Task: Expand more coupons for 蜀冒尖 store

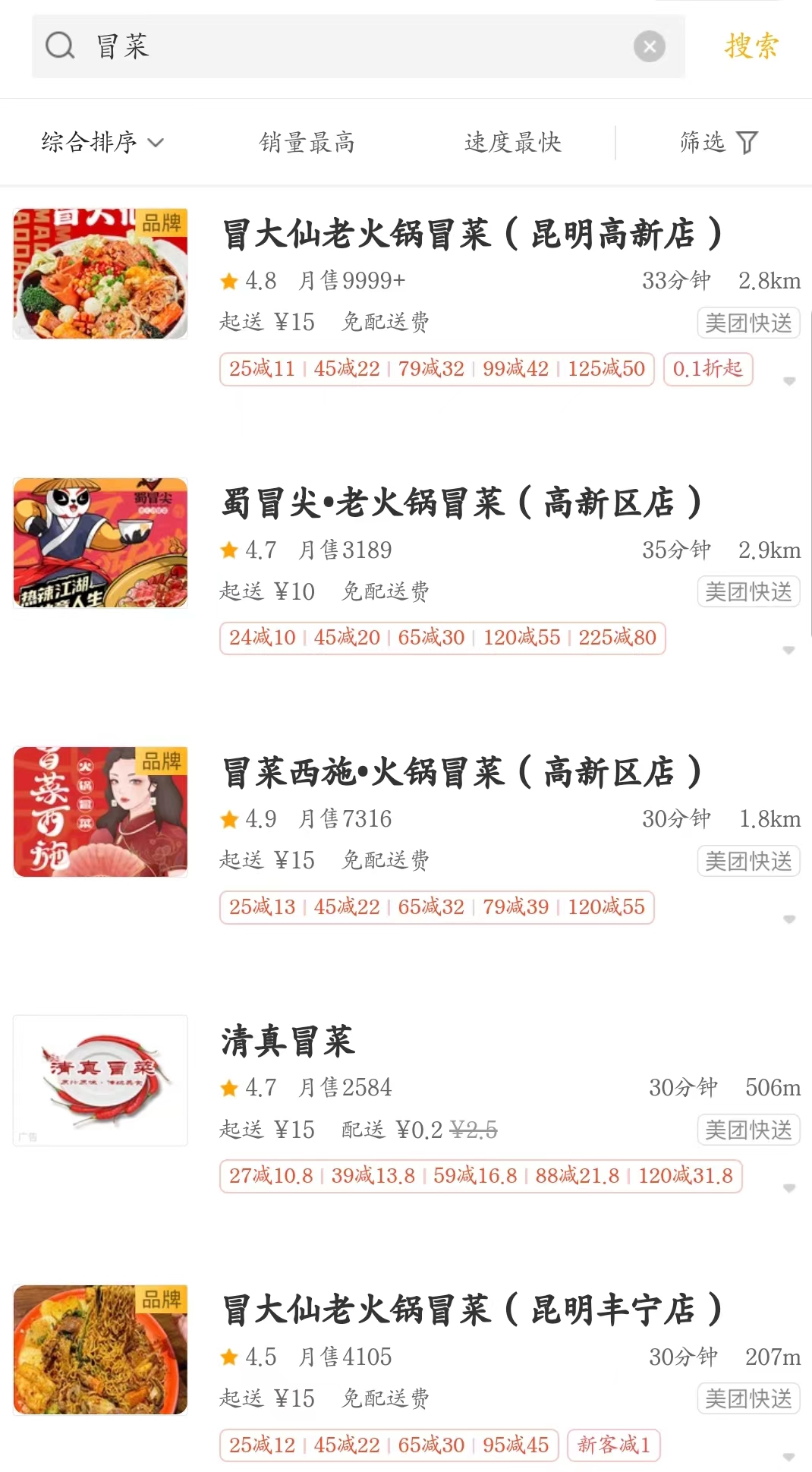Action: pos(787,651)
